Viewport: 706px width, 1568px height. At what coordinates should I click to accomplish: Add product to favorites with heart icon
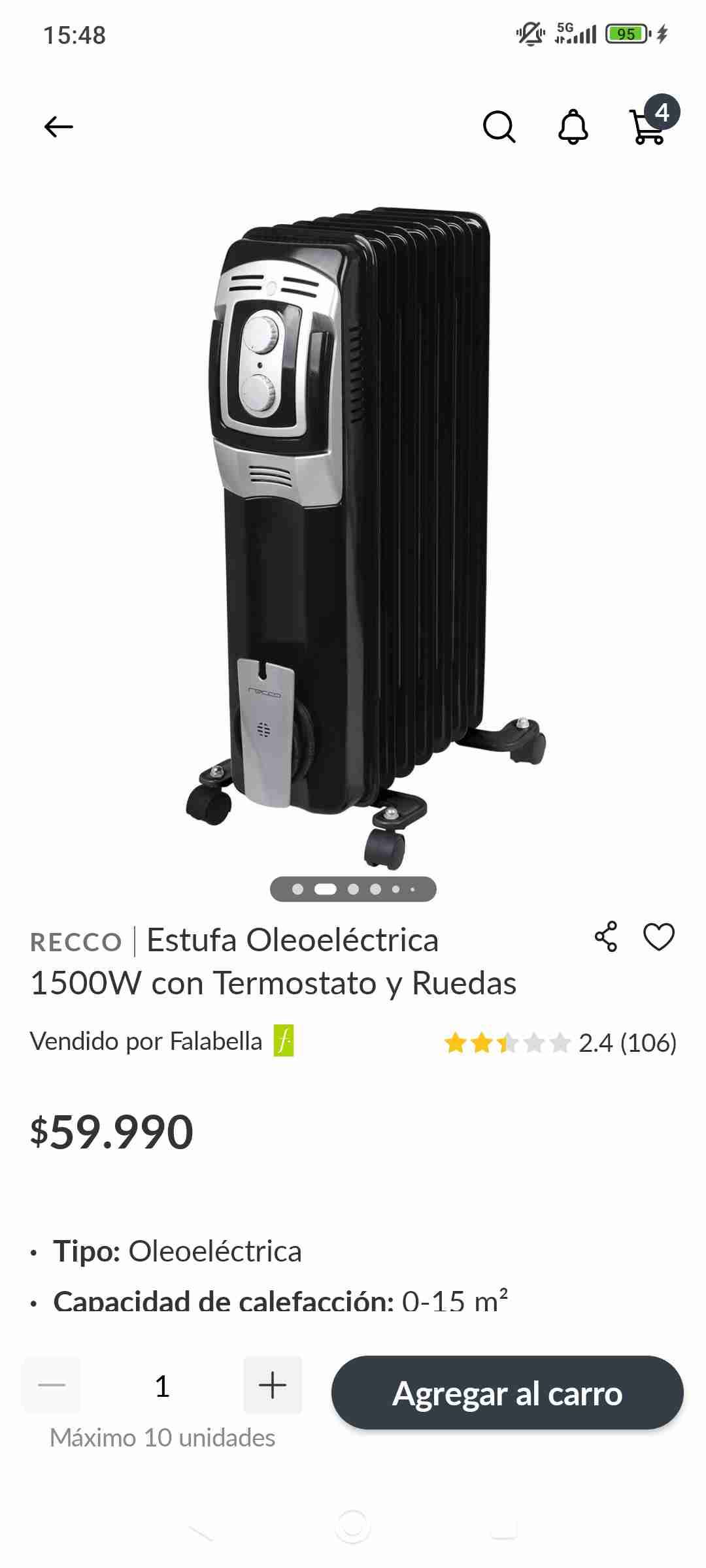(x=659, y=937)
